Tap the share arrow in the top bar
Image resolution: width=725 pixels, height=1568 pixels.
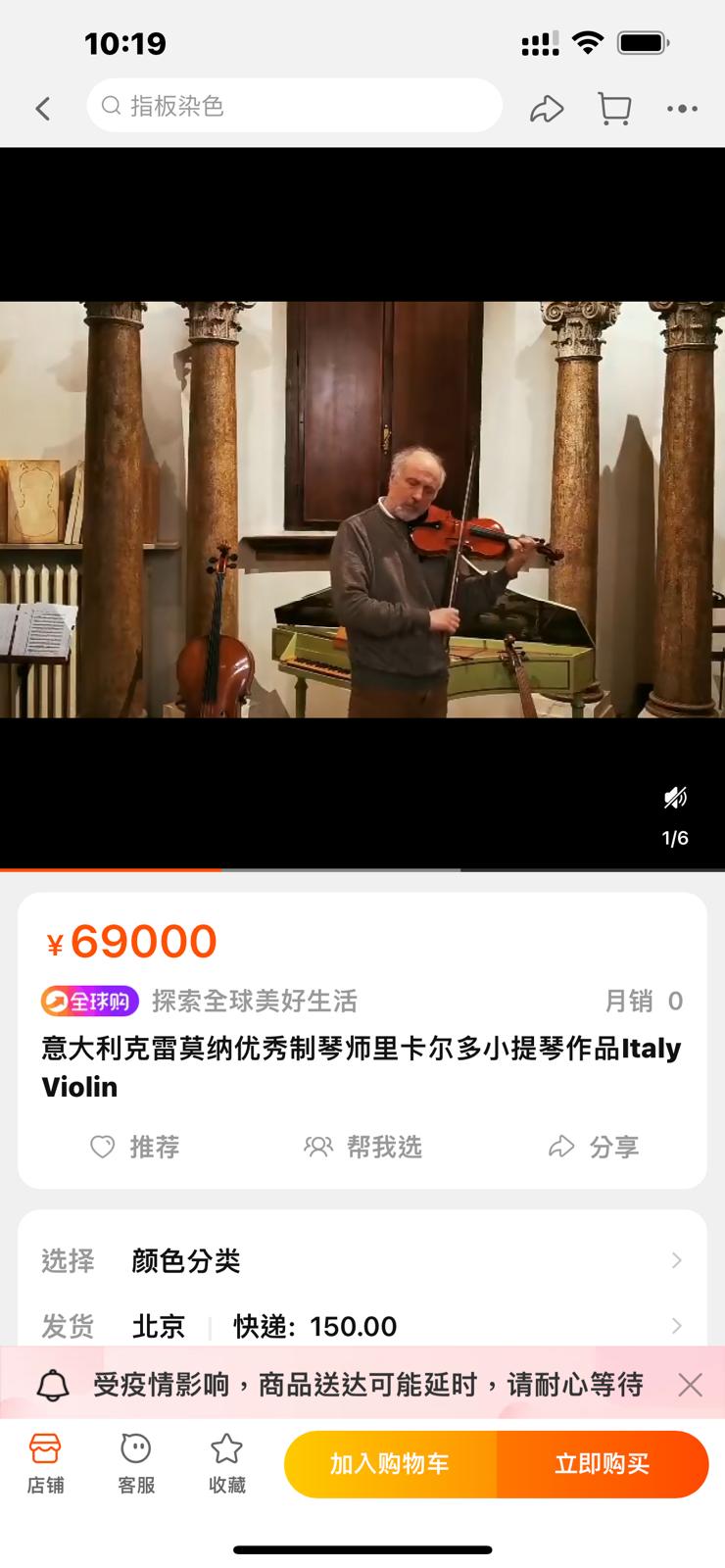coord(546,108)
